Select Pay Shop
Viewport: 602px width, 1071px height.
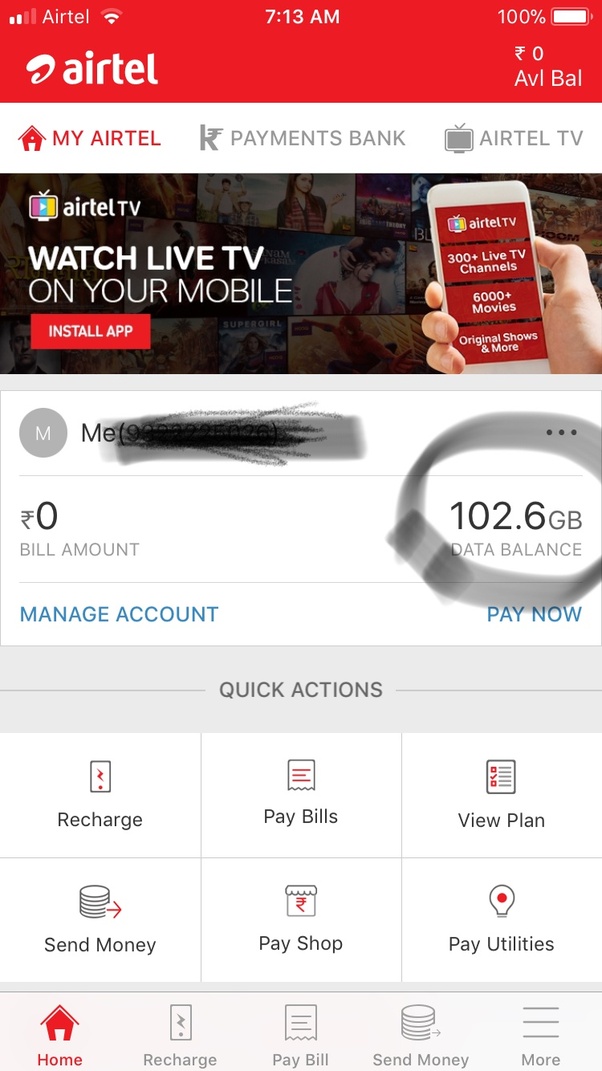pyautogui.click(x=301, y=920)
